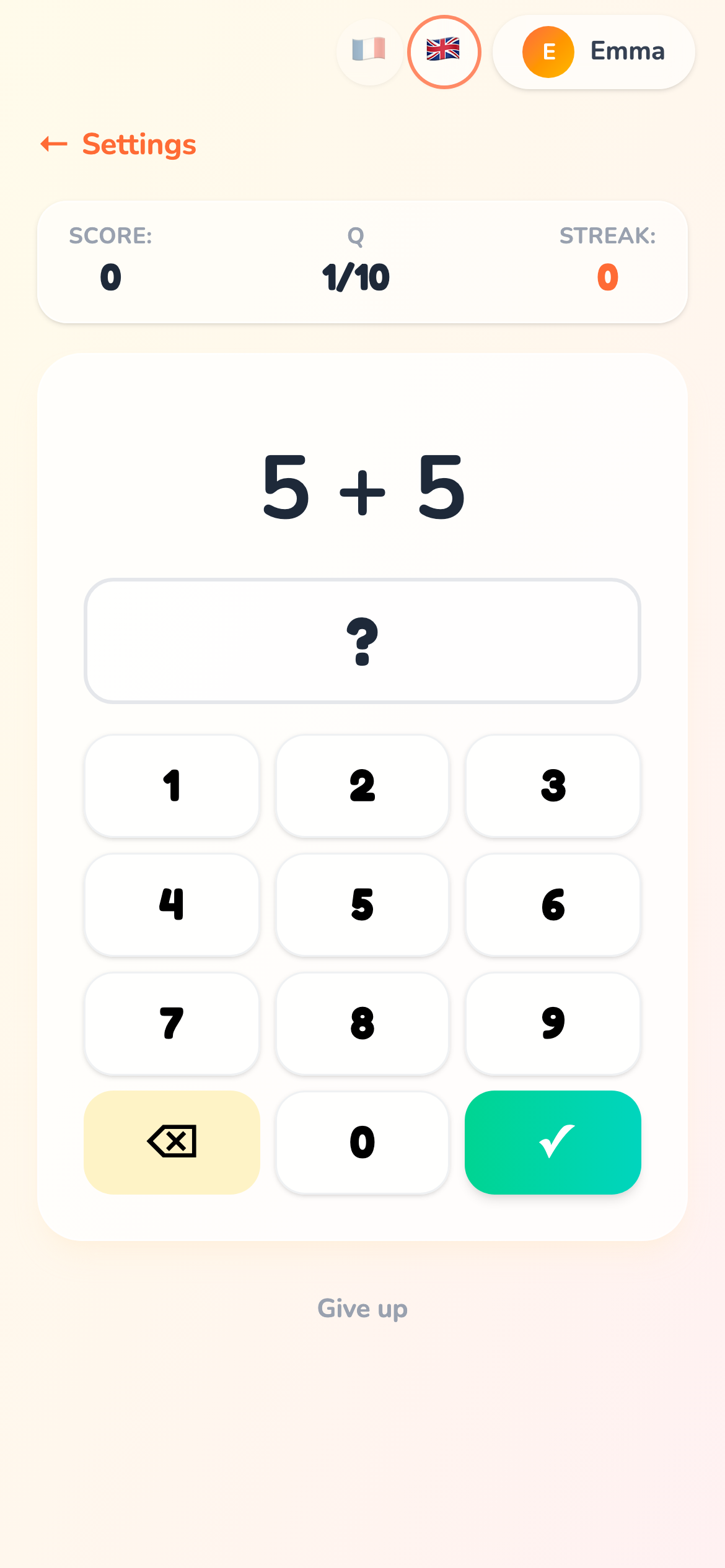Enter digit 9 on the keypad

[553, 1024]
